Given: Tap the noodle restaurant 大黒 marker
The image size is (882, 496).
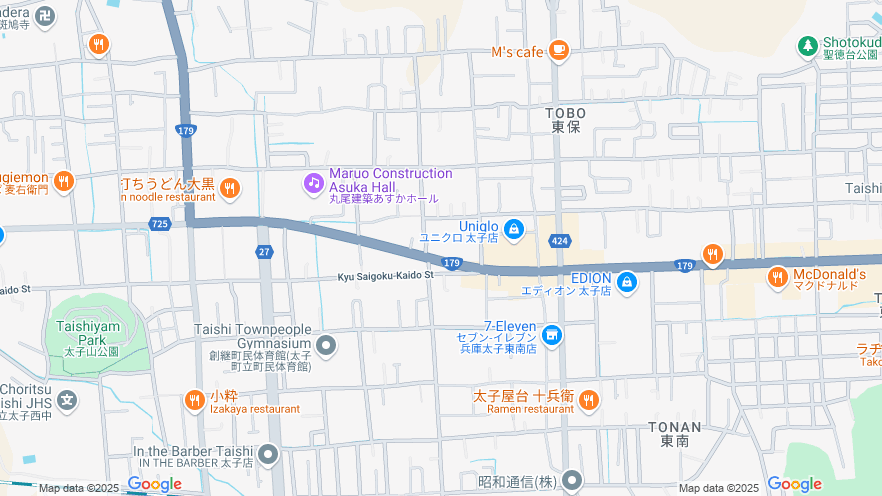Looking at the screenshot, I should [230, 187].
